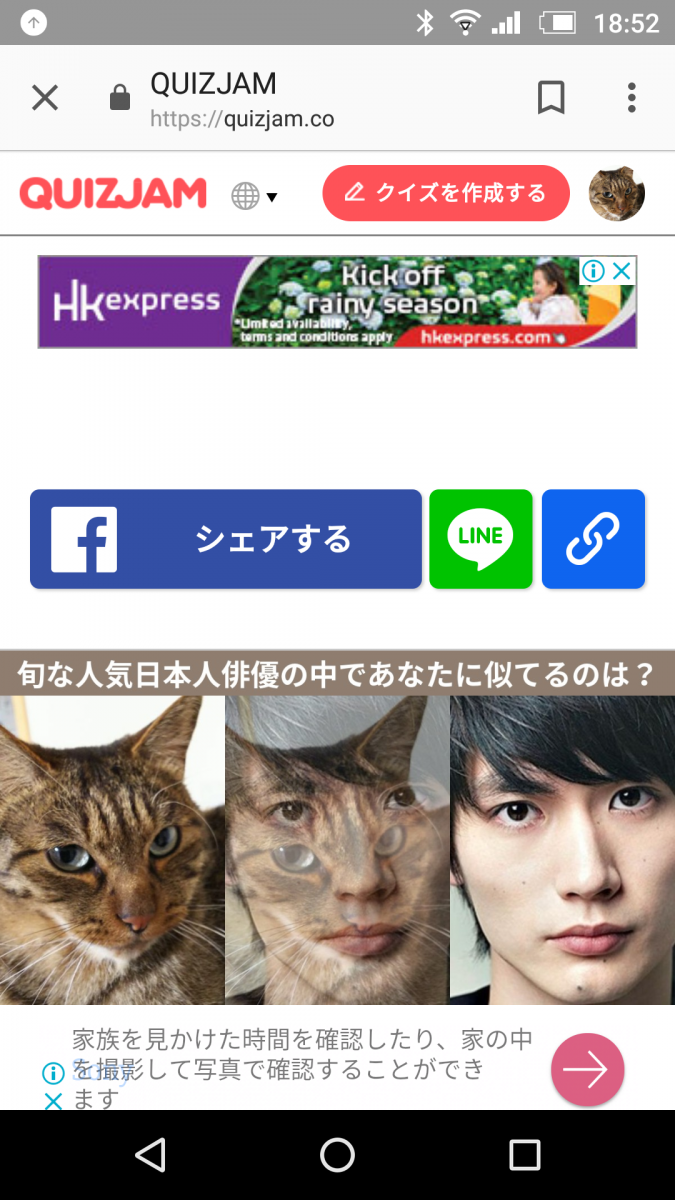Image resolution: width=675 pixels, height=1200 pixels.
Task: Share the quiz result via LINE
Action: point(481,539)
